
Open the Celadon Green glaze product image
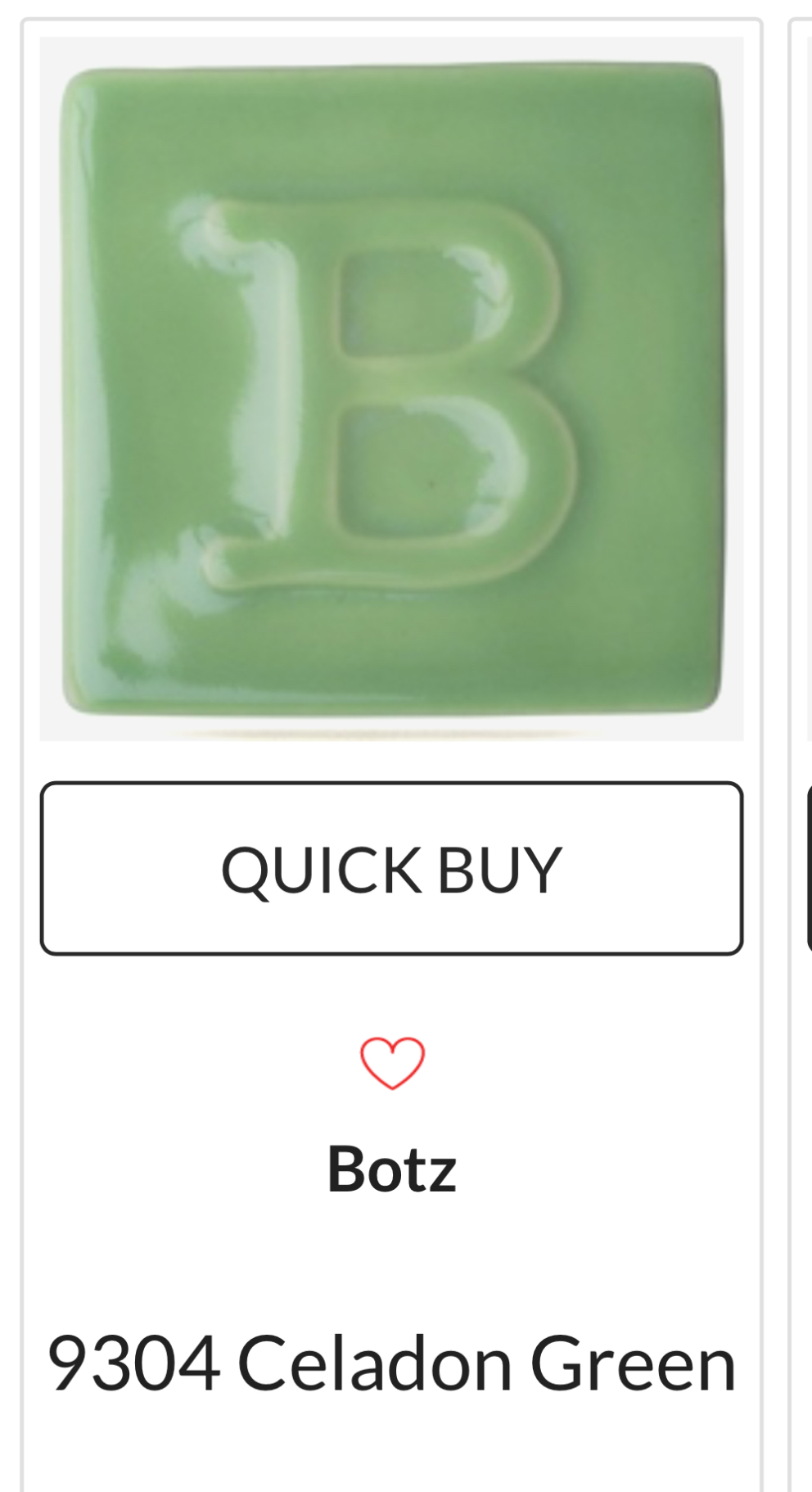click(391, 389)
